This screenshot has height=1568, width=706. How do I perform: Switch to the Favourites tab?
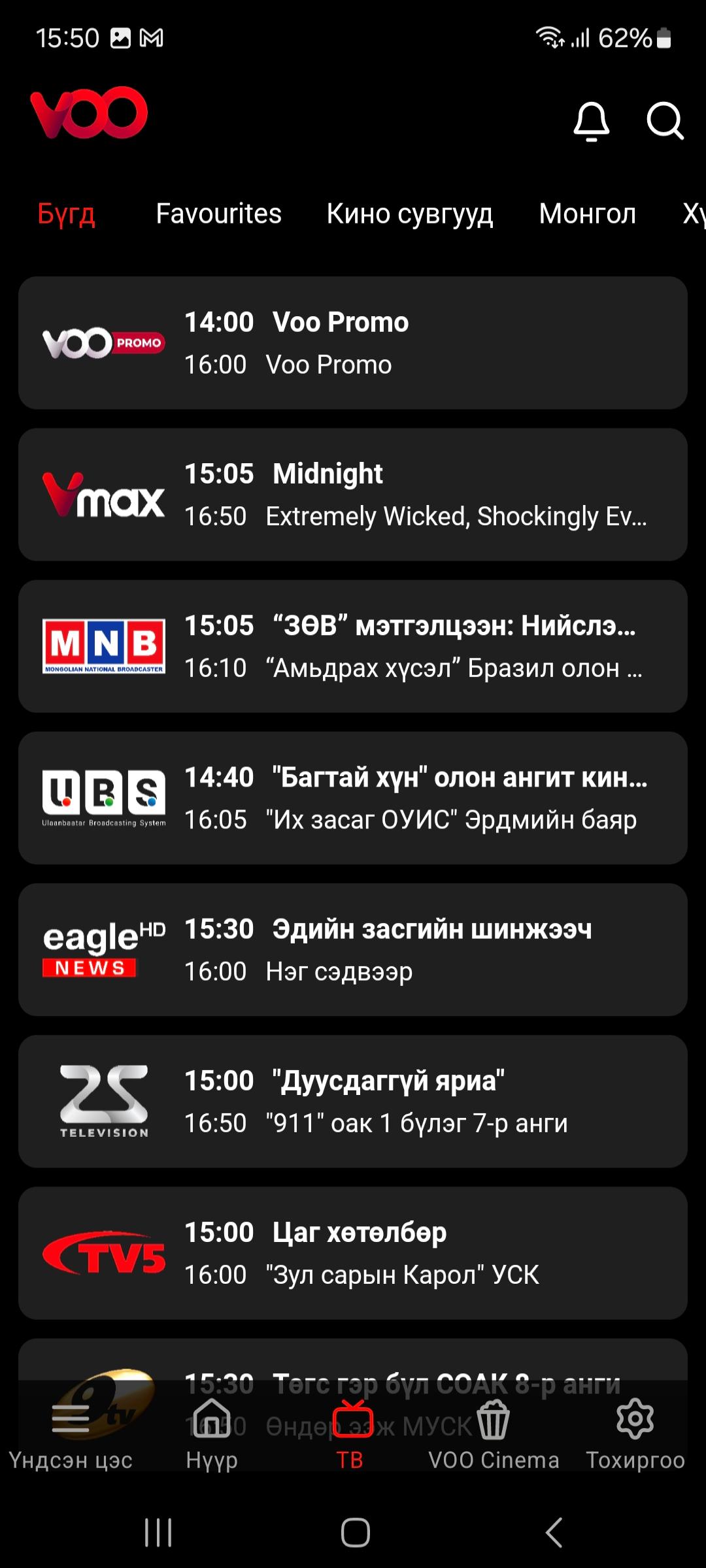(218, 214)
